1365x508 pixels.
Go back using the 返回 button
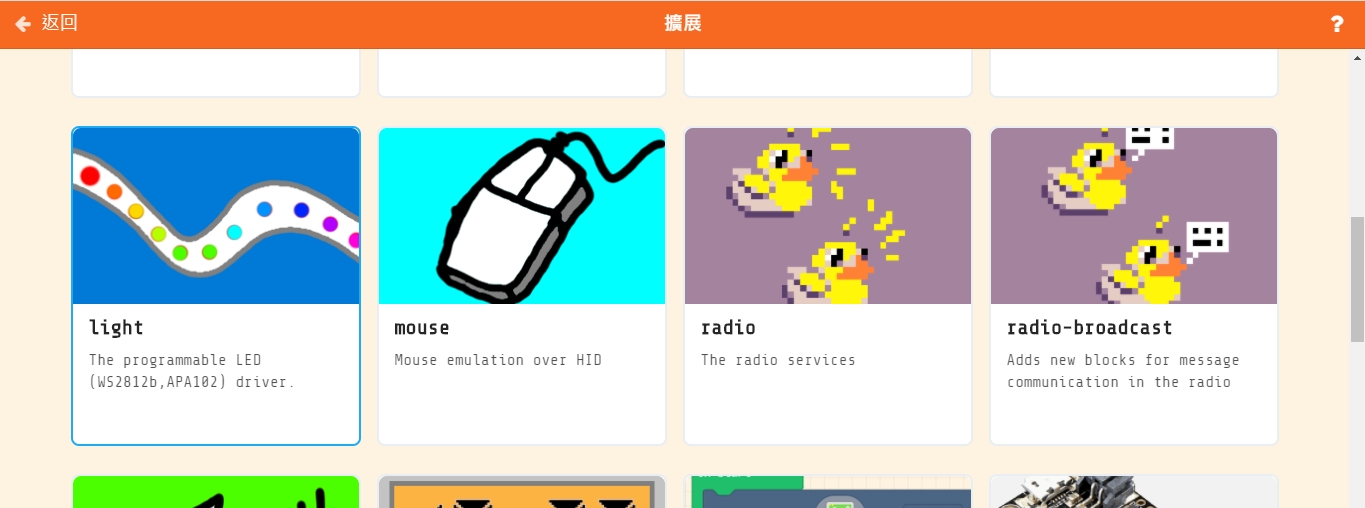pyautogui.click(x=47, y=23)
